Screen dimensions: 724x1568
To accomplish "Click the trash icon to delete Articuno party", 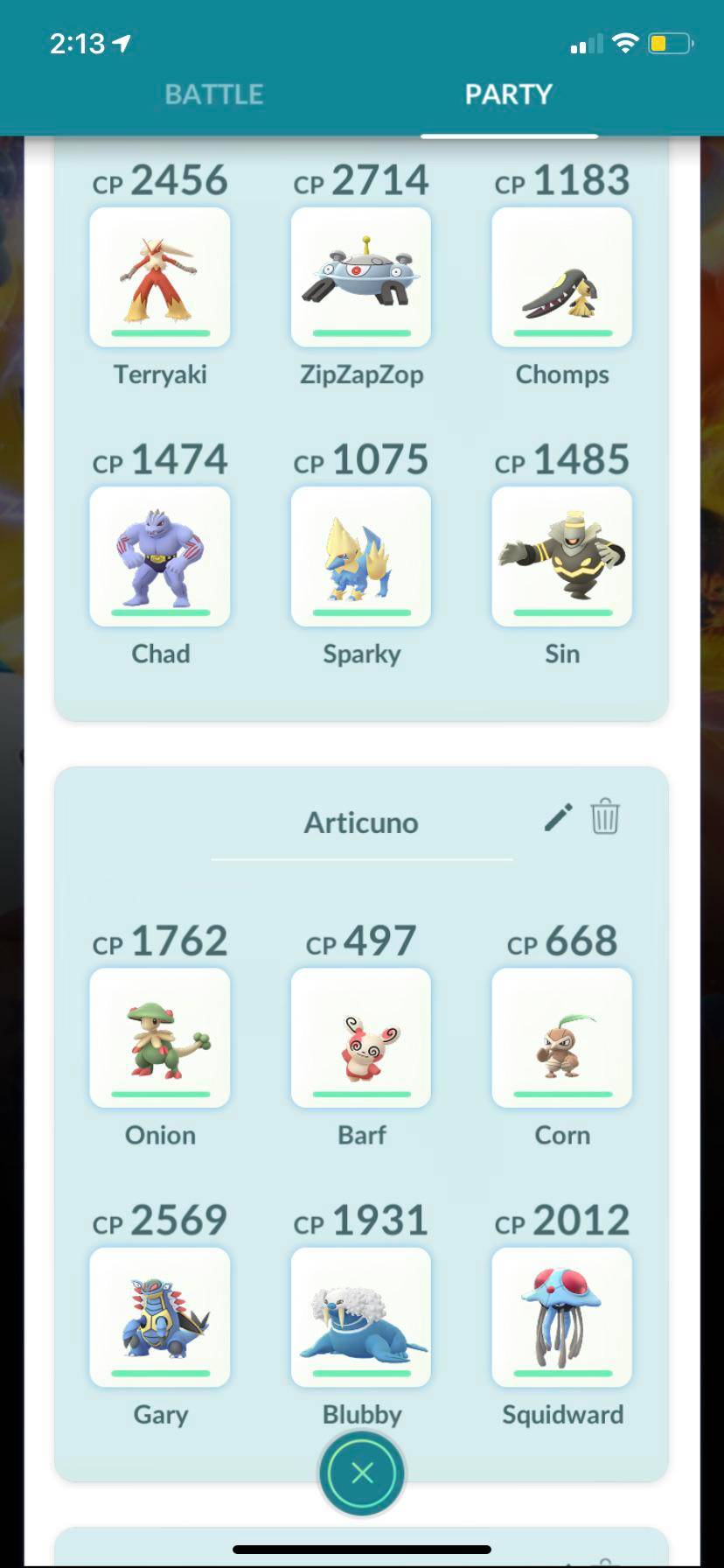I will tap(606, 818).
